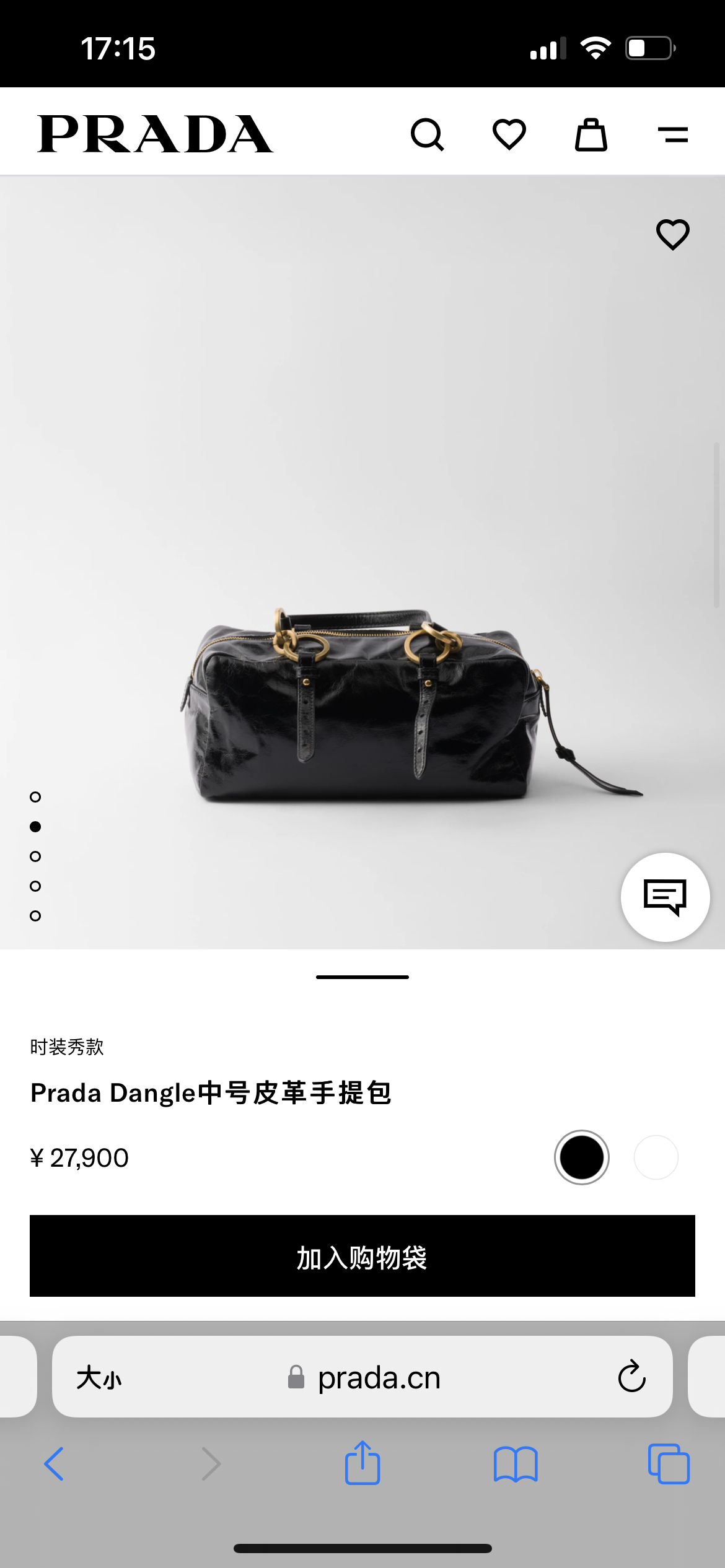725x1568 pixels.
Task: Tap 加入购物袋 to add to bag
Action: coord(362,1256)
